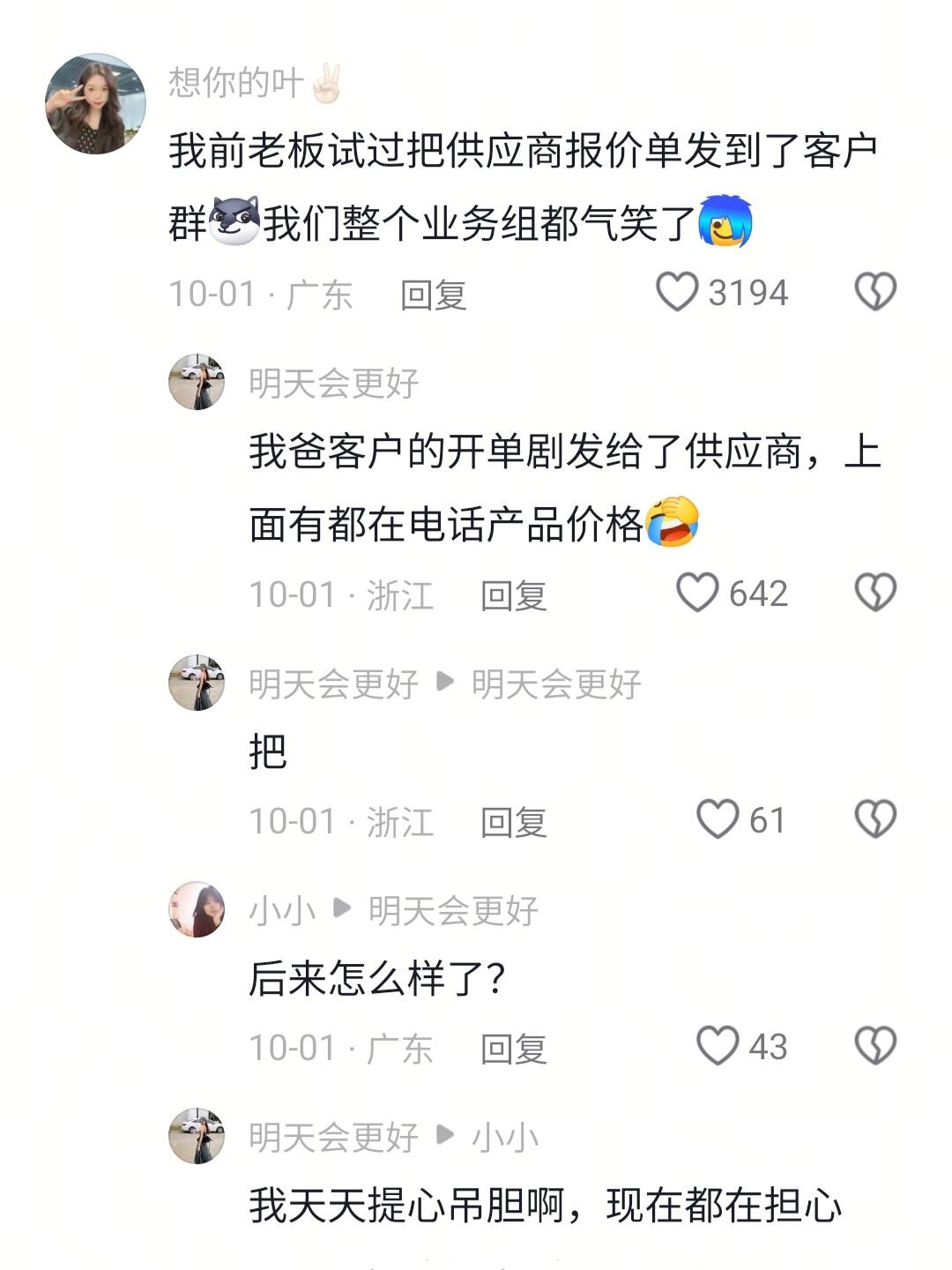The width and height of the screenshot is (952, 1270).
Task: Tap the username 小小 in the reply header
Action: 282,911
